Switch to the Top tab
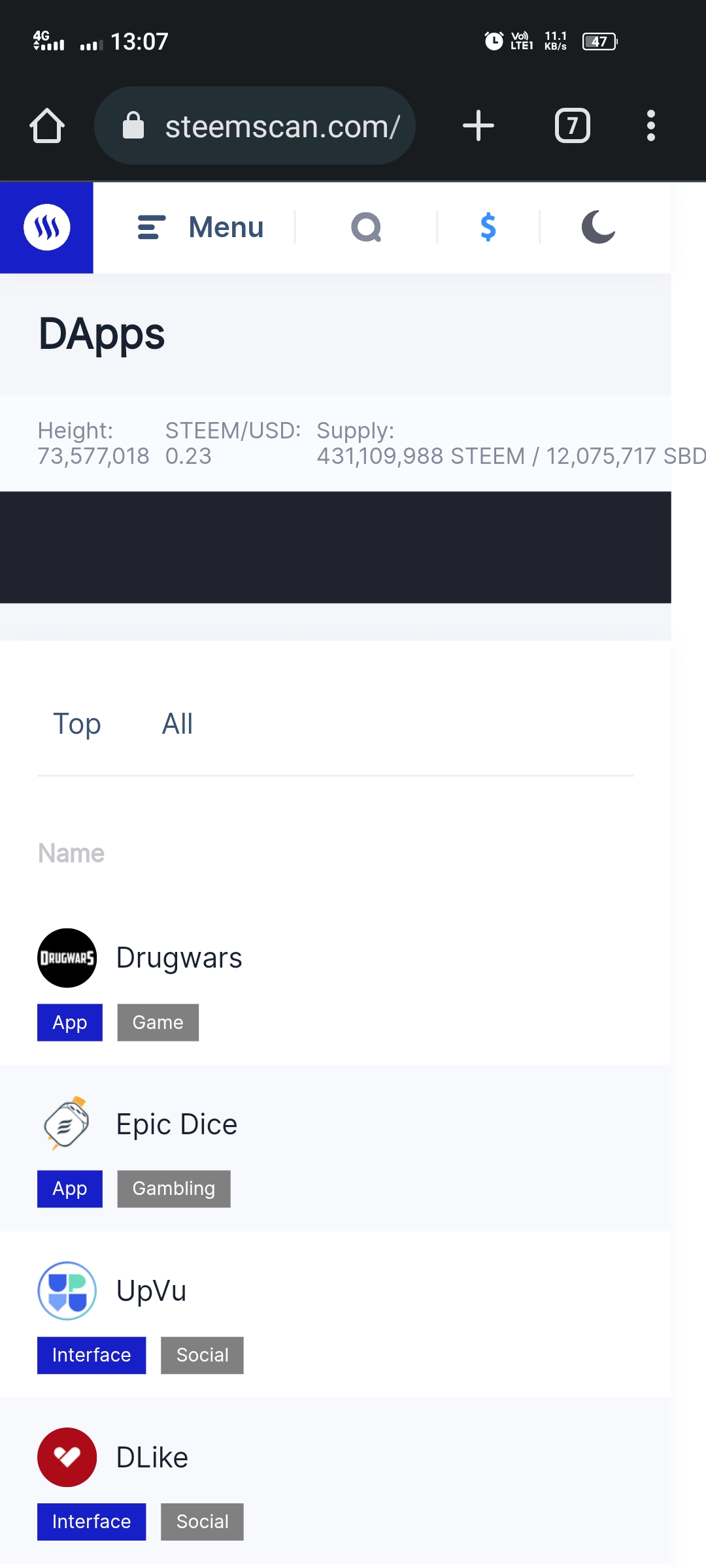The width and height of the screenshot is (706, 1568). pos(77,724)
